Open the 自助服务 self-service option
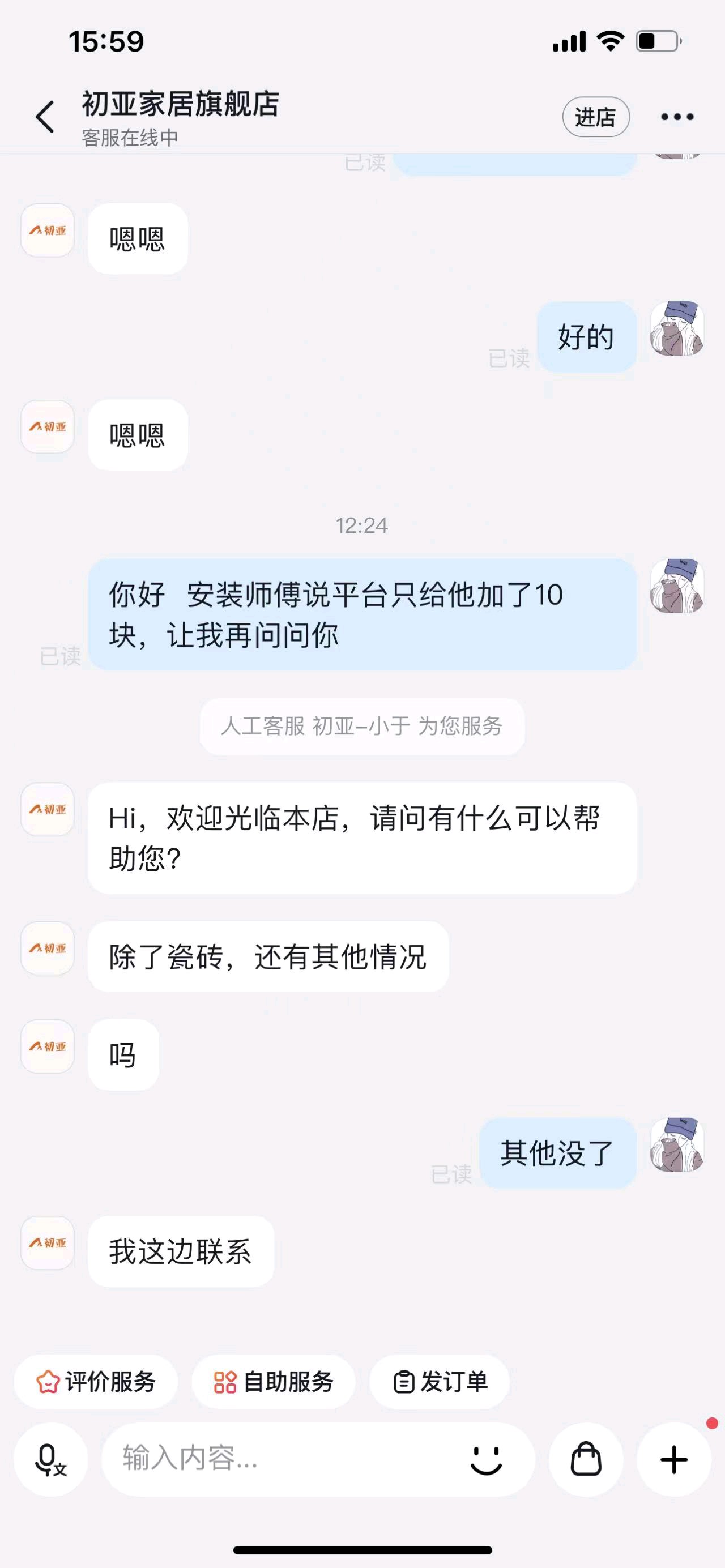 (x=274, y=1382)
